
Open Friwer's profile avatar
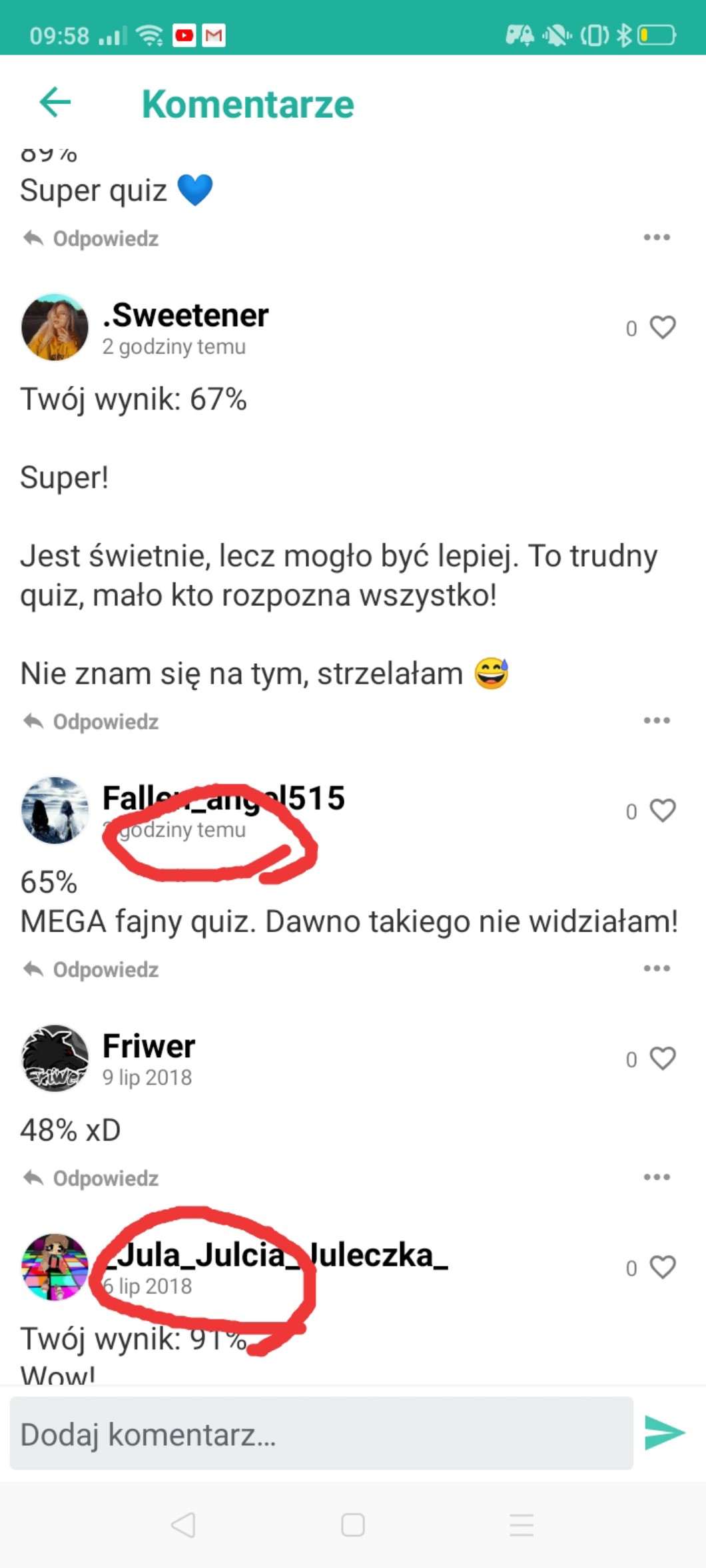coord(55,1058)
